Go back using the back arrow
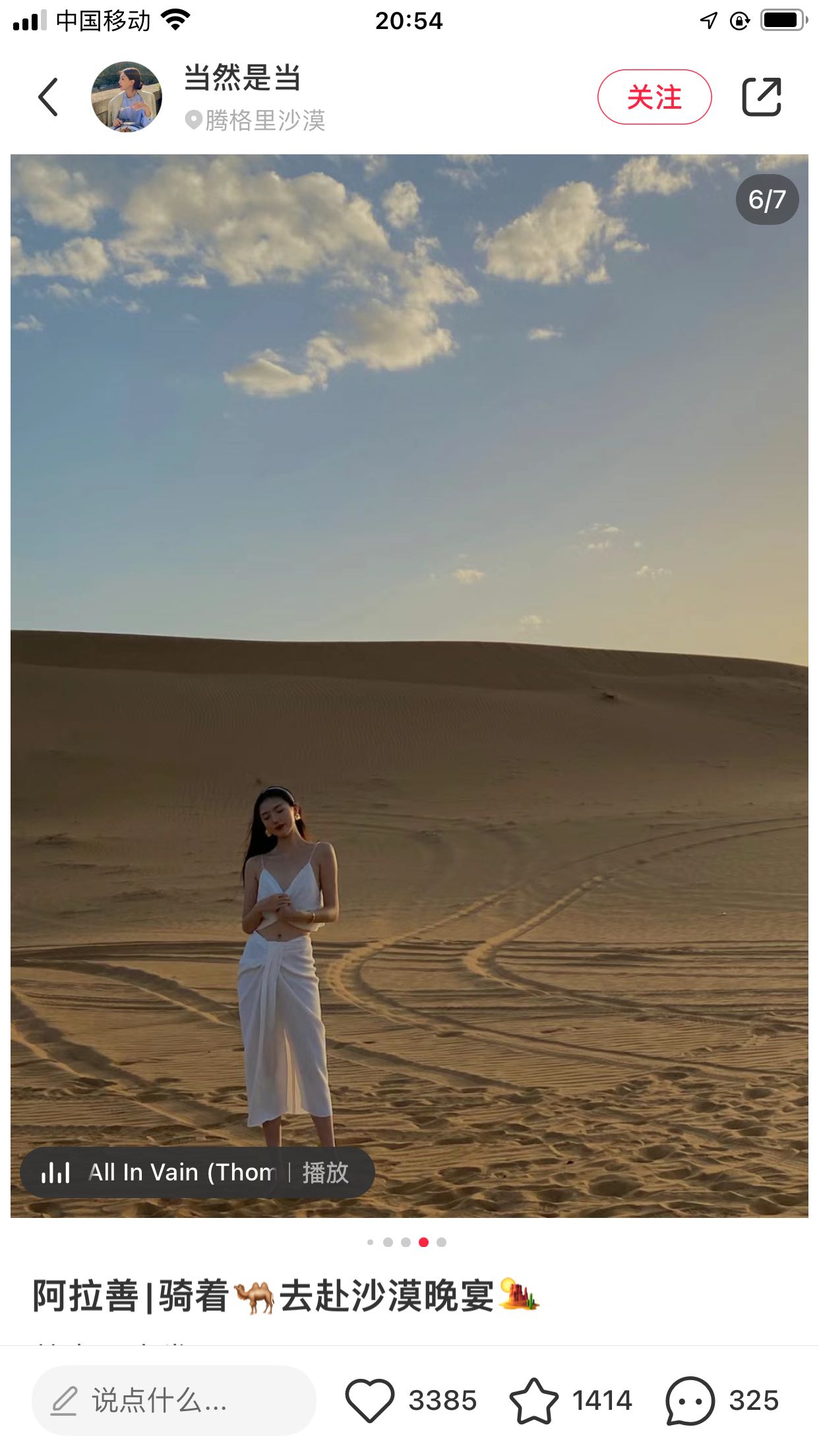 tap(48, 97)
